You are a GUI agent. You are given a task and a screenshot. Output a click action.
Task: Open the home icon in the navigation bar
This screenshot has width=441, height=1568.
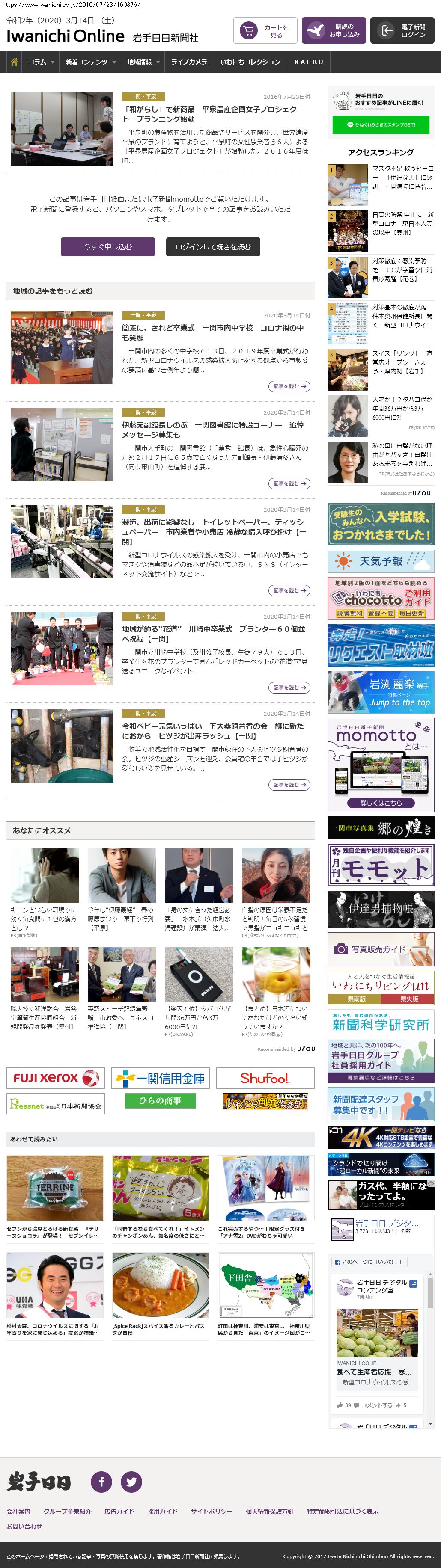pos(14,62)
